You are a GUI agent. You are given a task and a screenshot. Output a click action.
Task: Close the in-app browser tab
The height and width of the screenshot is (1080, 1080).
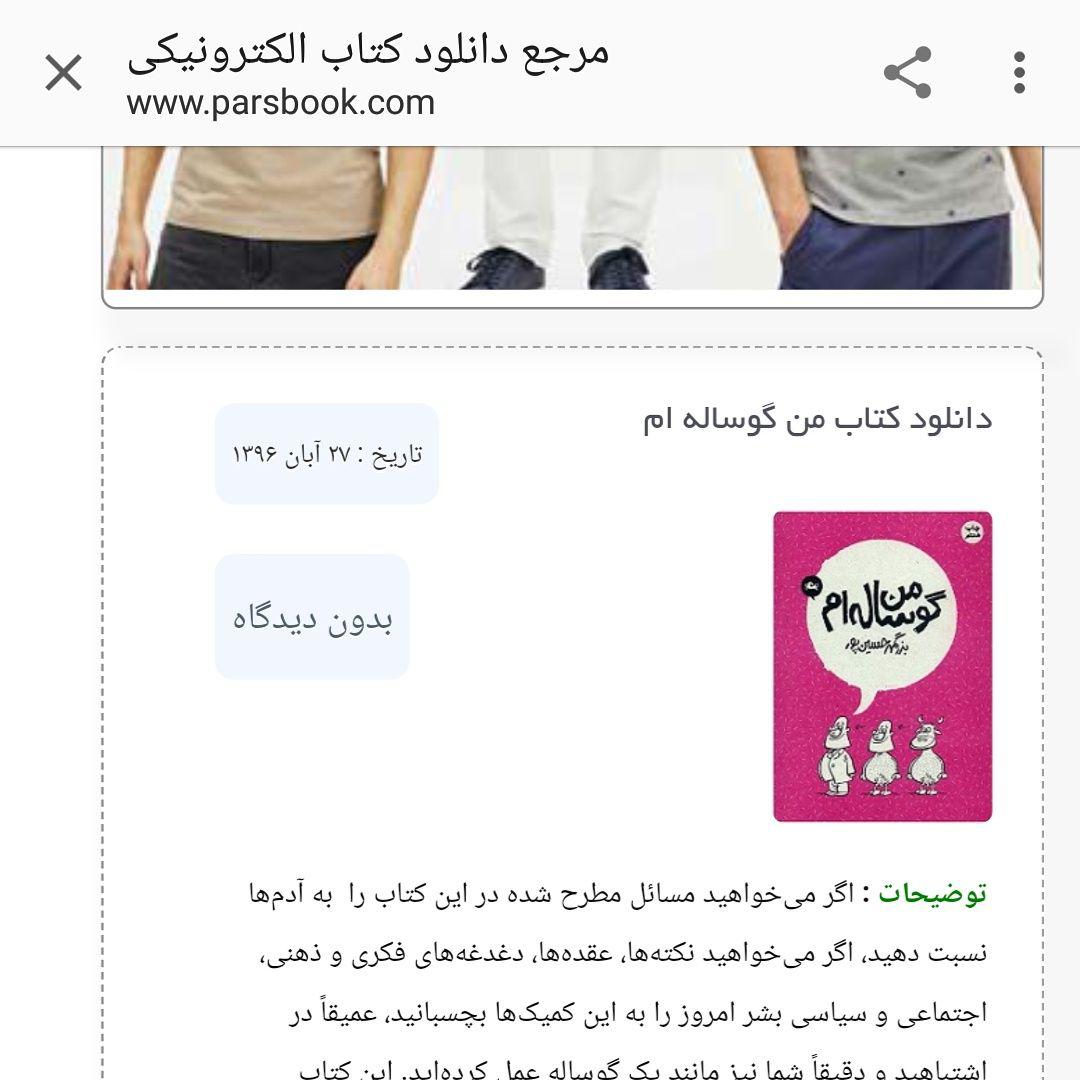tap(64, 74)
